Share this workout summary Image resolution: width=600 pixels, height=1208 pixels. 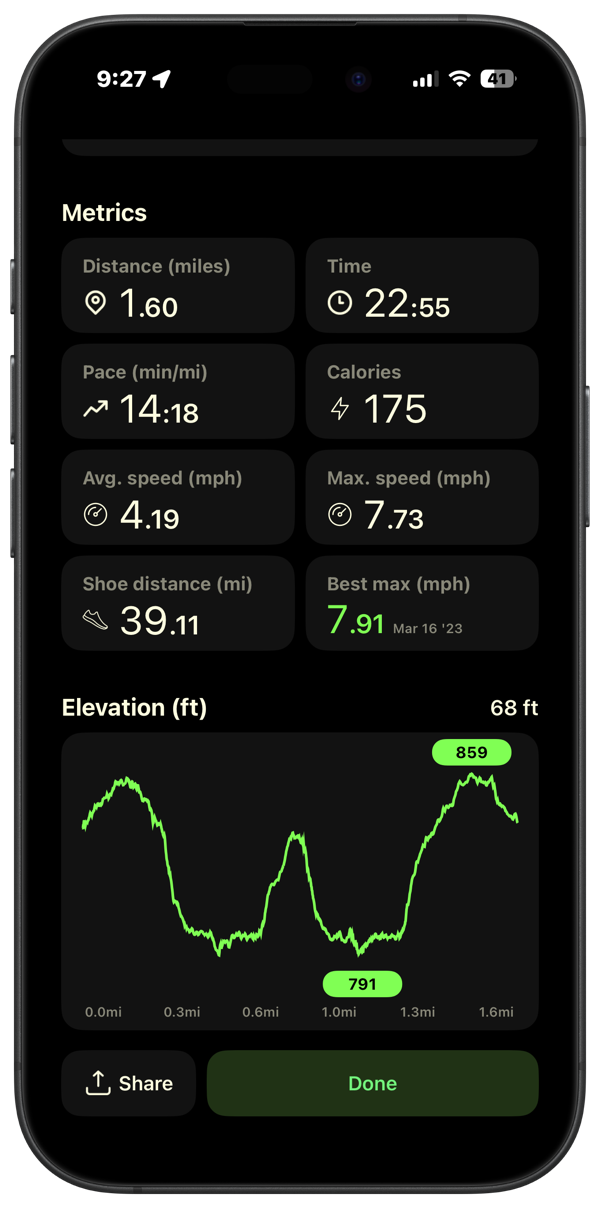click(x=129, y=1083)
